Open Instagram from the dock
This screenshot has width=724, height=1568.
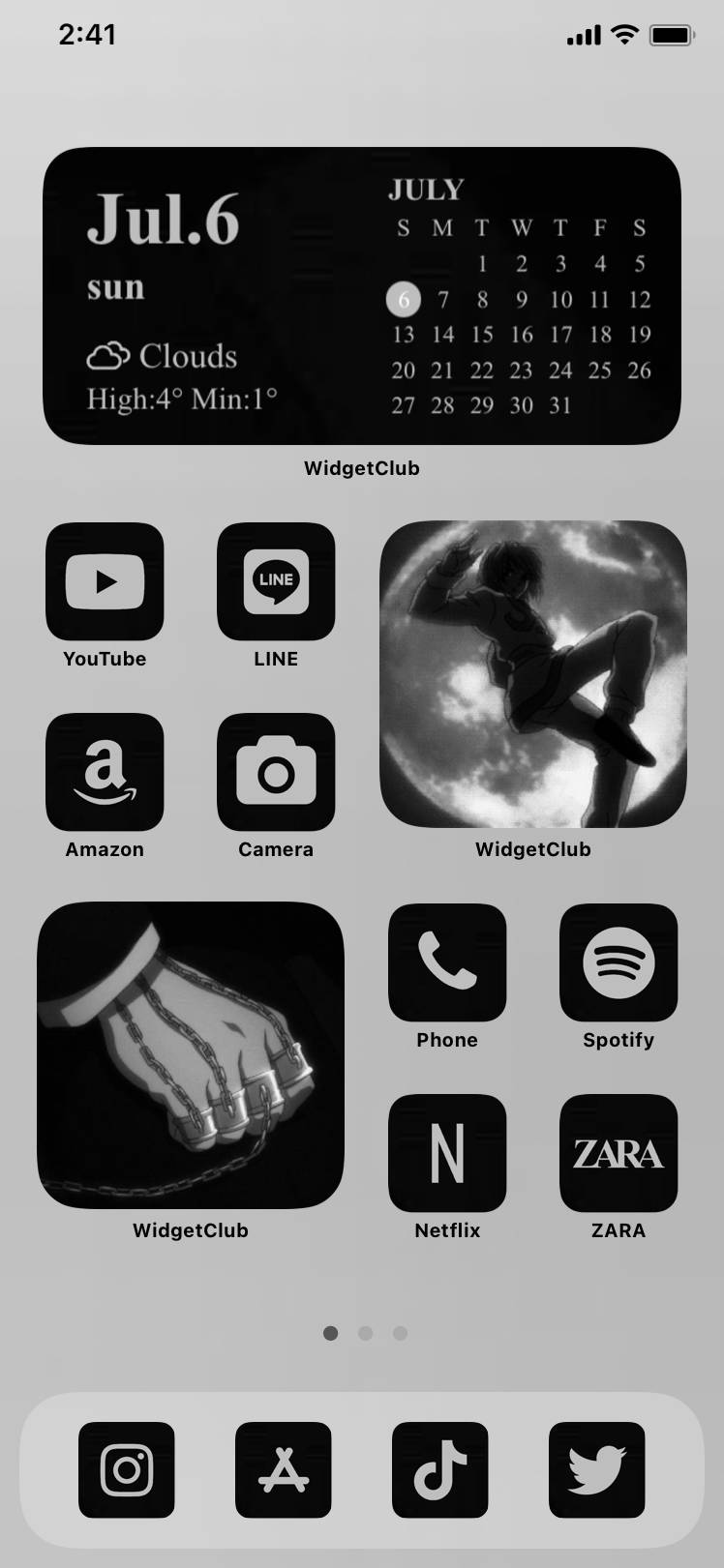tap(127, 1469)
